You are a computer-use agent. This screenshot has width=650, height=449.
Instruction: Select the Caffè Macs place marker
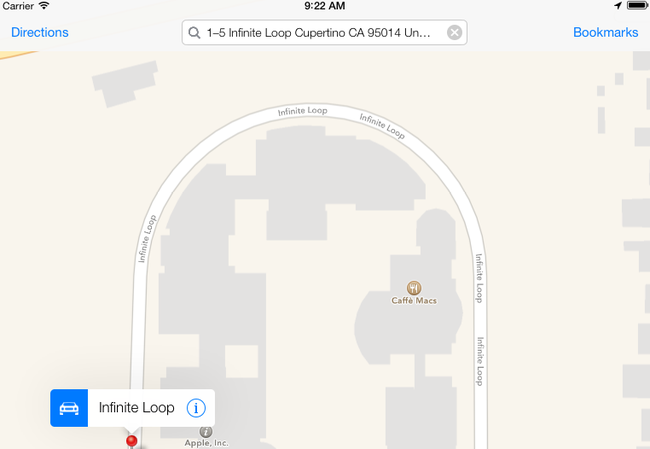[x=413, y=288]
